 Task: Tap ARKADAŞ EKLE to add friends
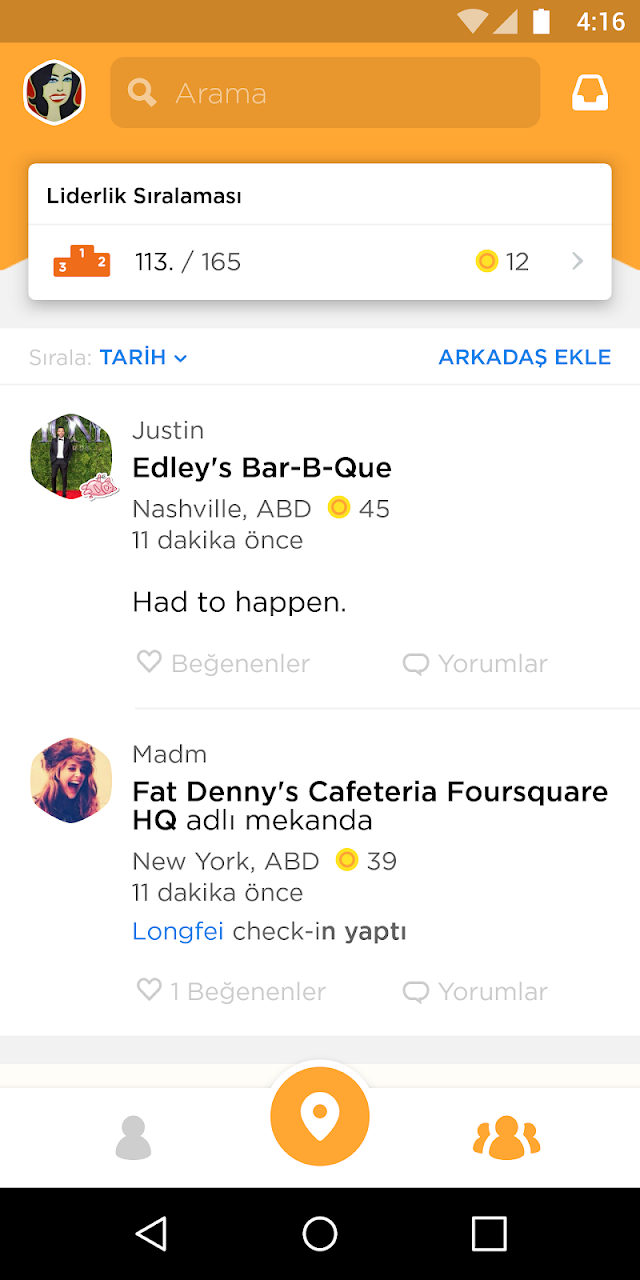click(x=524, y=357)
